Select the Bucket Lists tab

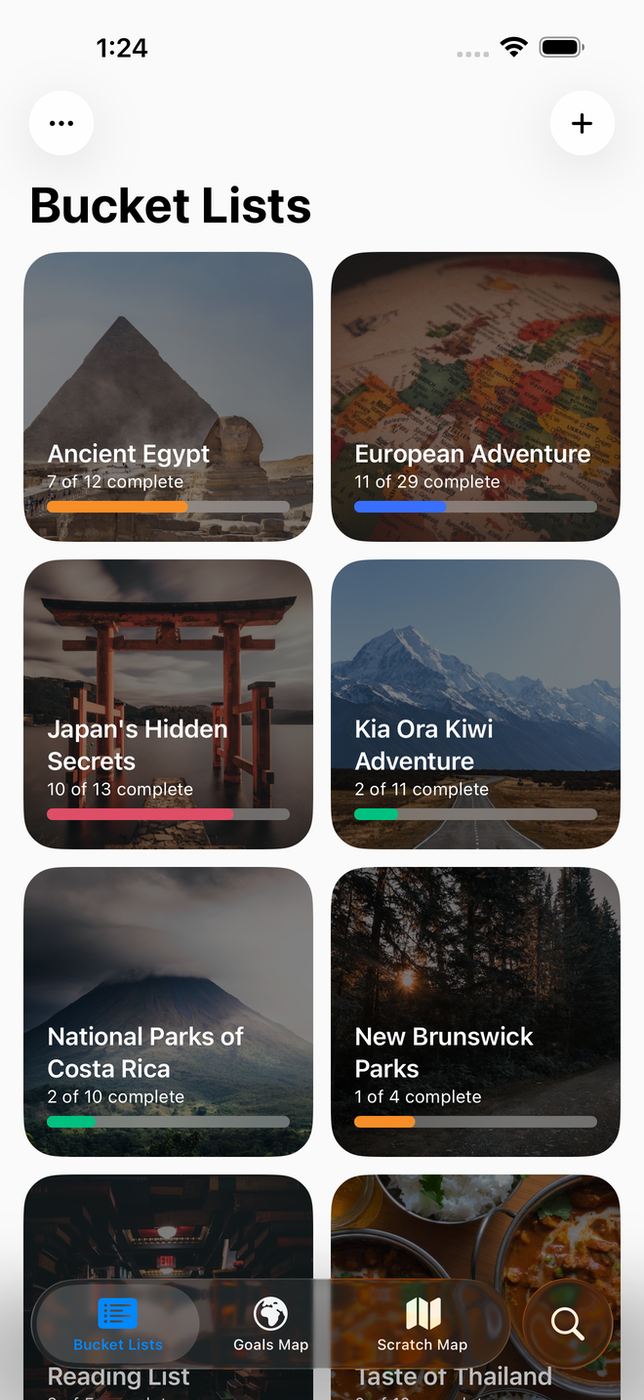pos(118,1324)
